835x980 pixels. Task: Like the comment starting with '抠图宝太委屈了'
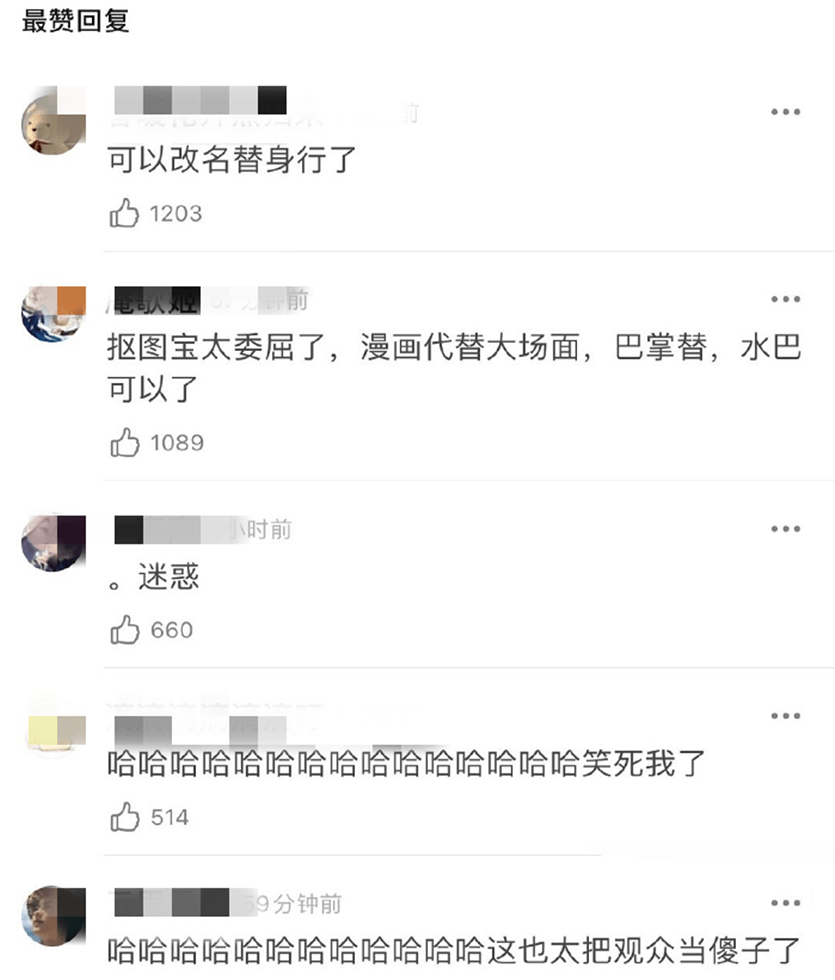pos(125,442)
